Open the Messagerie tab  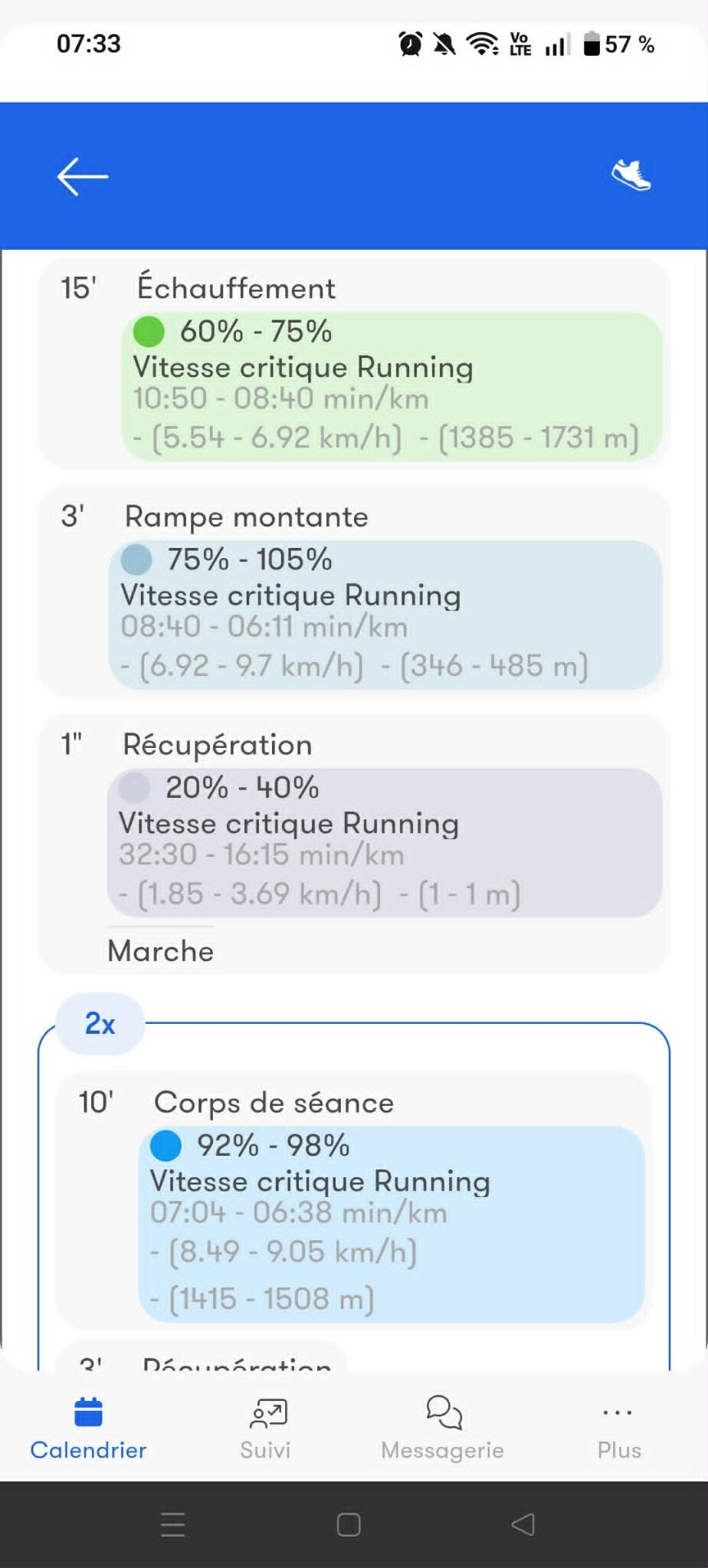(442, 1429)
